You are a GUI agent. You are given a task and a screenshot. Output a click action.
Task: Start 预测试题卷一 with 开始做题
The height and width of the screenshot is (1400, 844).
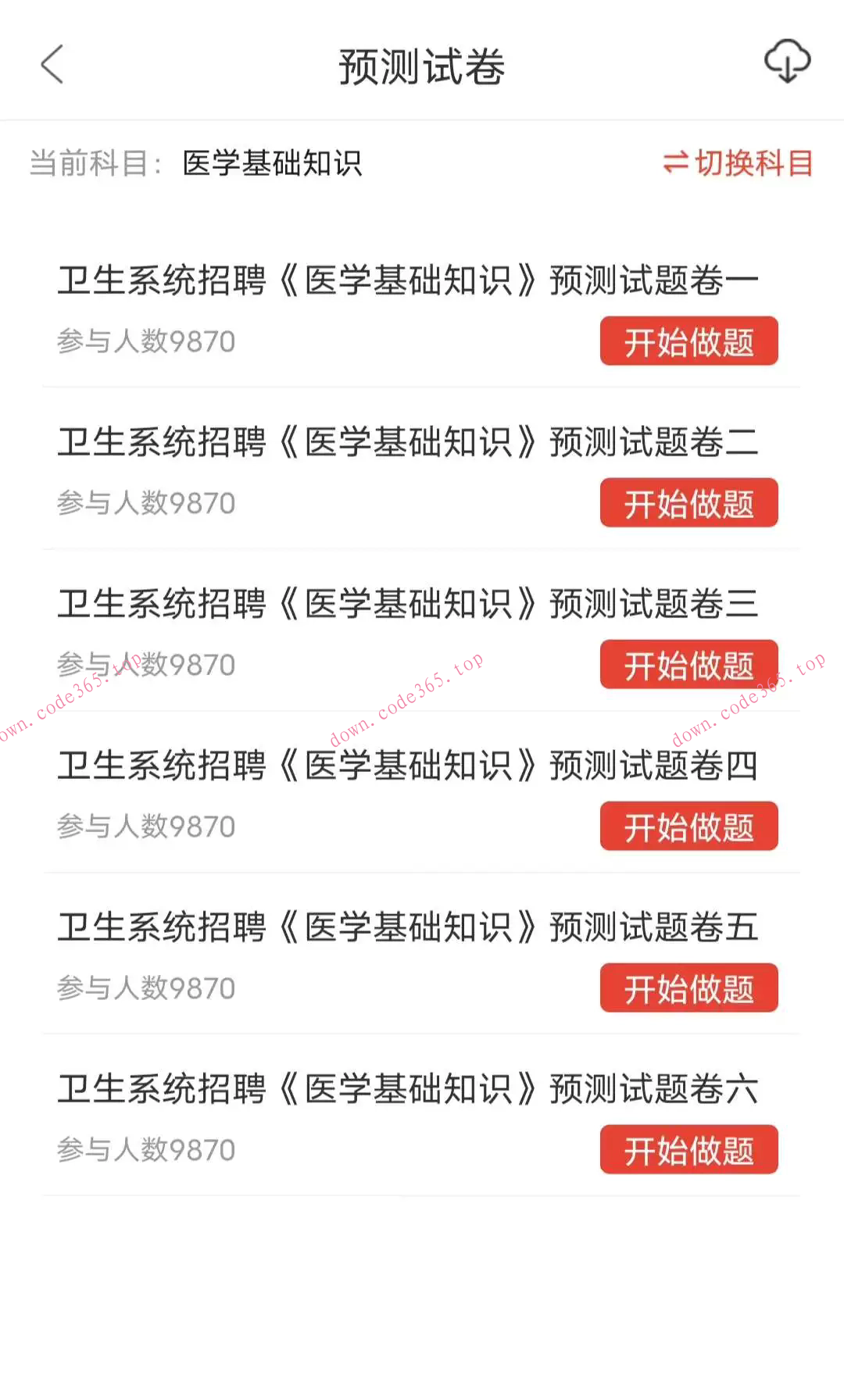688,341
